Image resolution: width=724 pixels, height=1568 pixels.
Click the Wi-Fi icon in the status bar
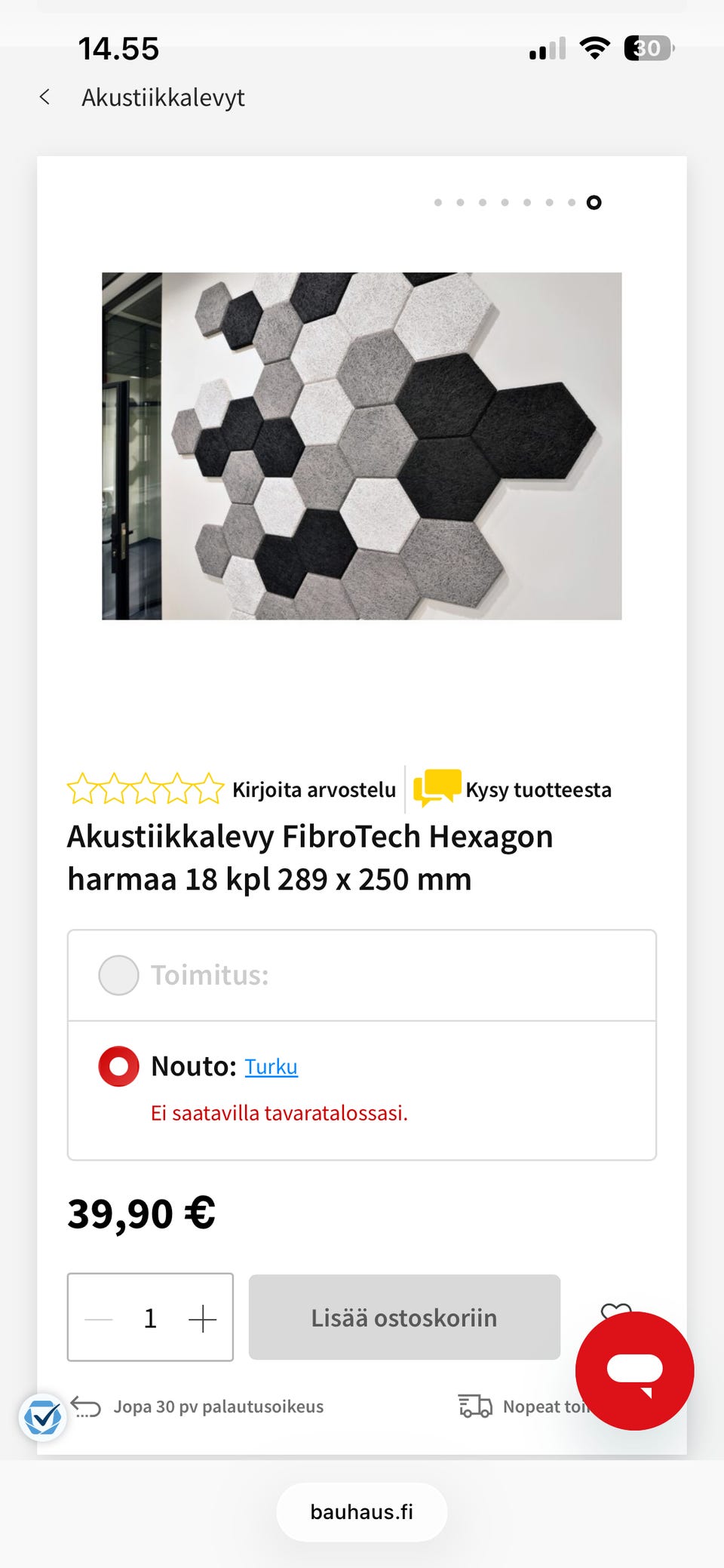click(x=594, y=48)
